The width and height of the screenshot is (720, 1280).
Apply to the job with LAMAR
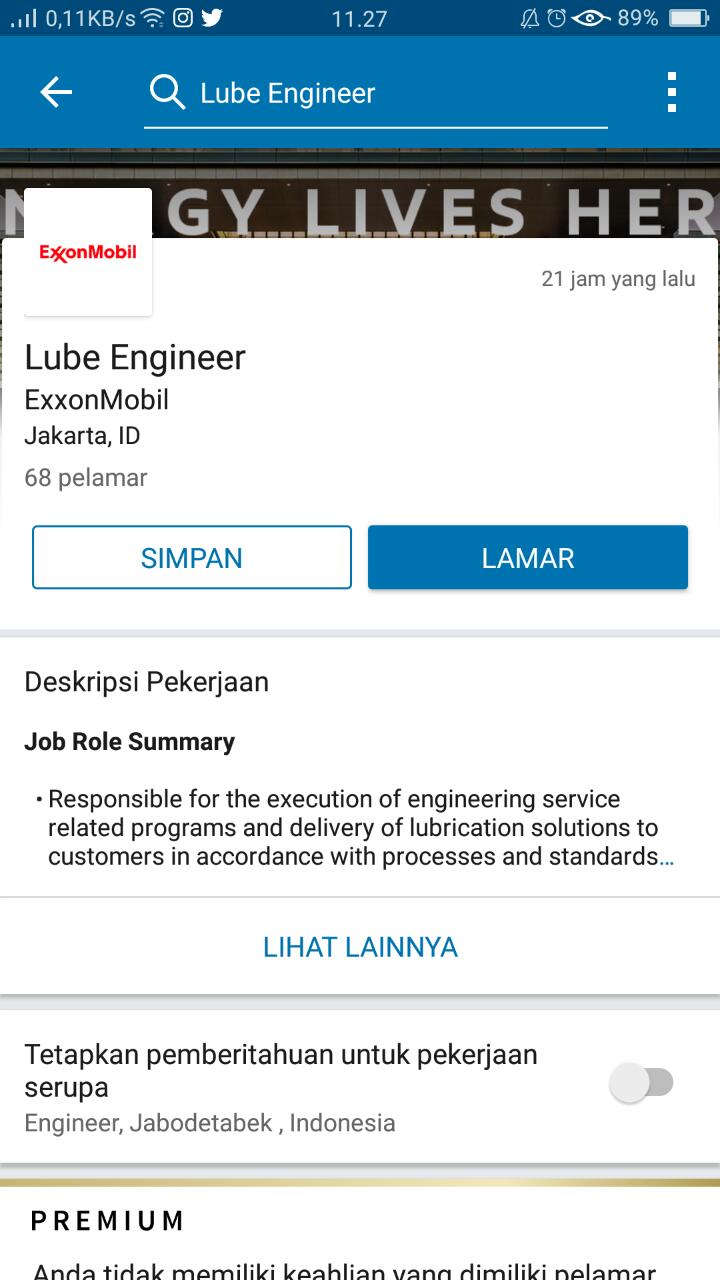tap(527, 557)
